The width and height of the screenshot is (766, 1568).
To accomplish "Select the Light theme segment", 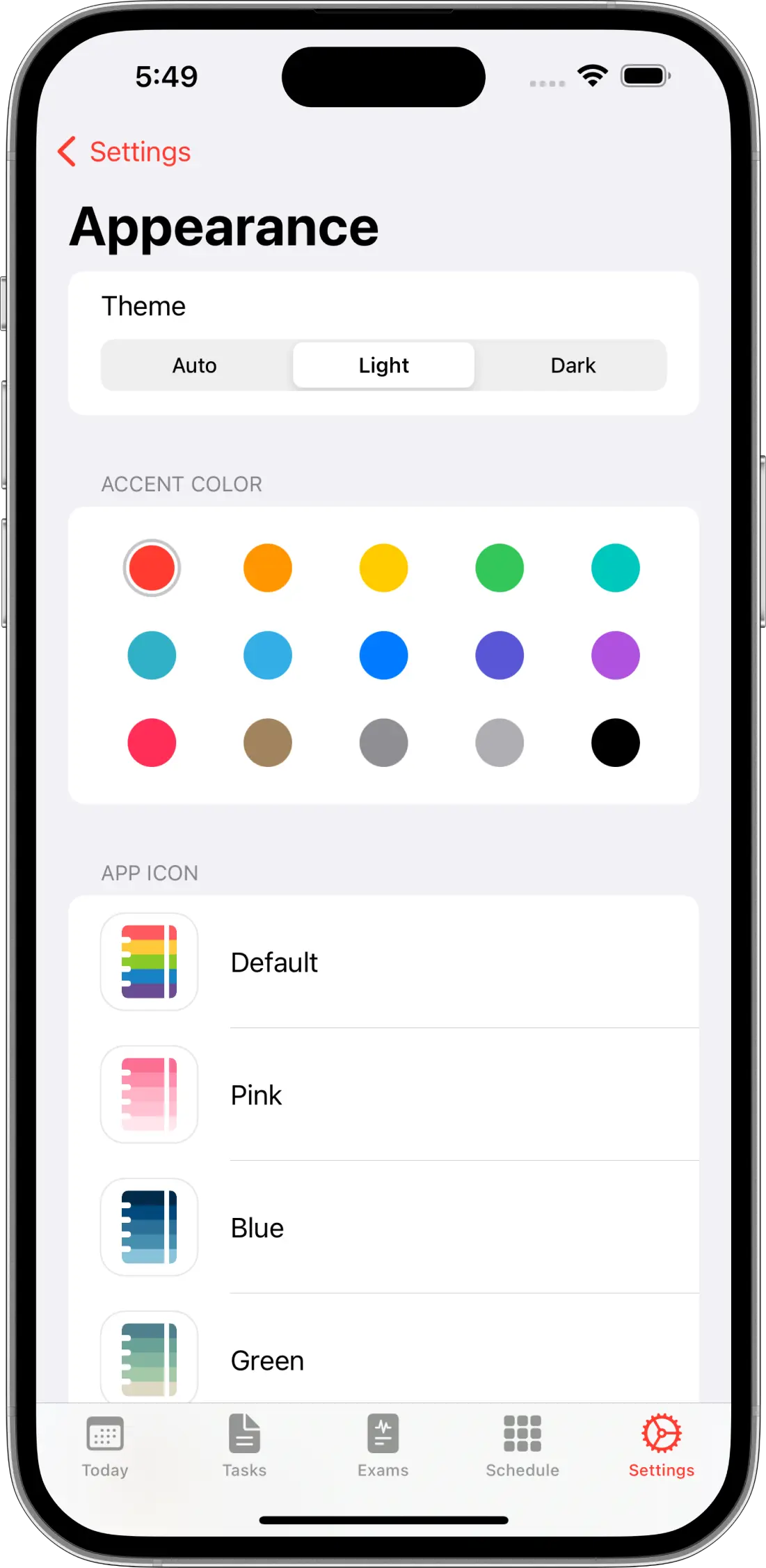I will (x=383, y=365).
